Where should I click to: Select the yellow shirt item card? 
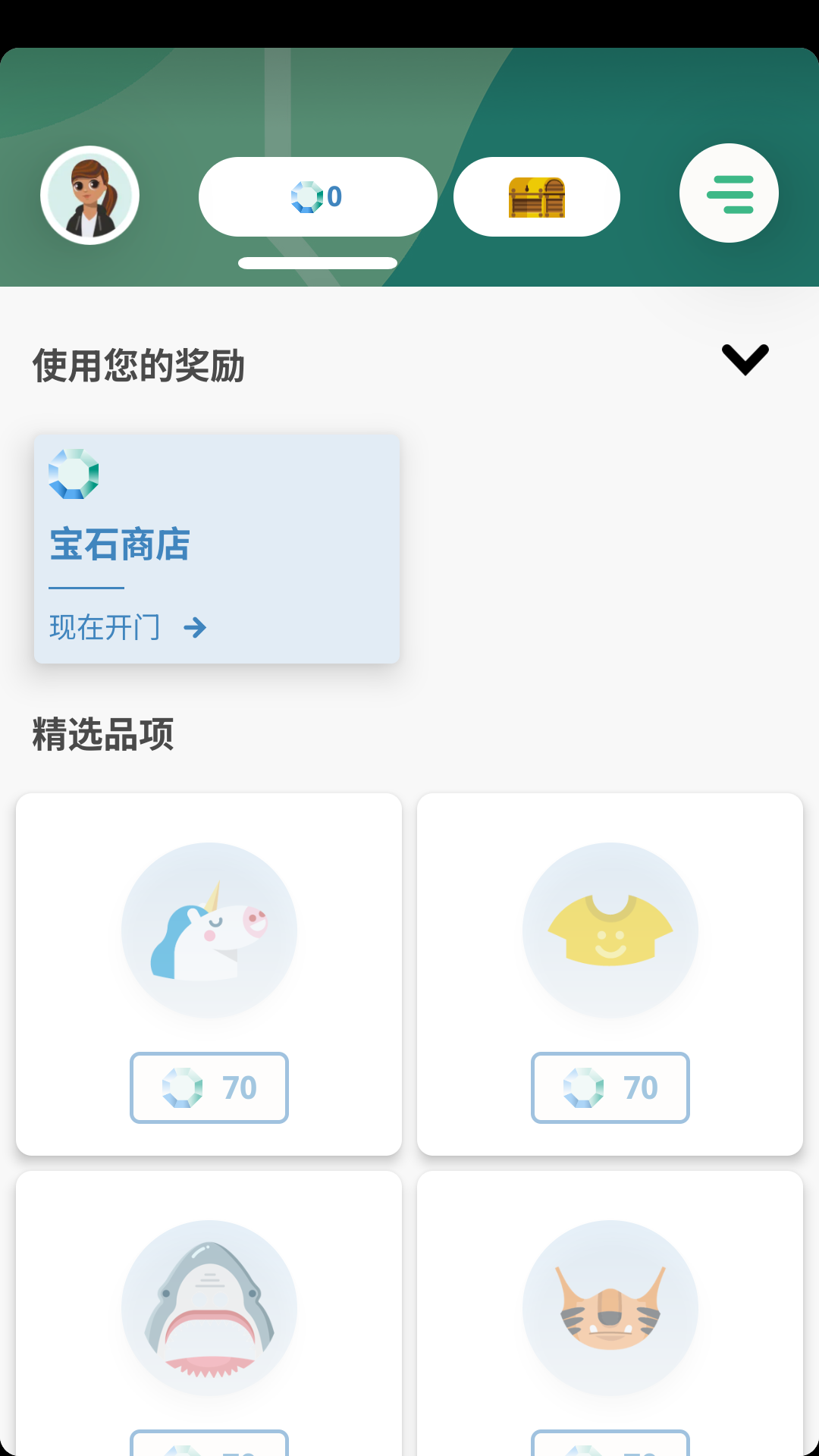coord(610,930)
